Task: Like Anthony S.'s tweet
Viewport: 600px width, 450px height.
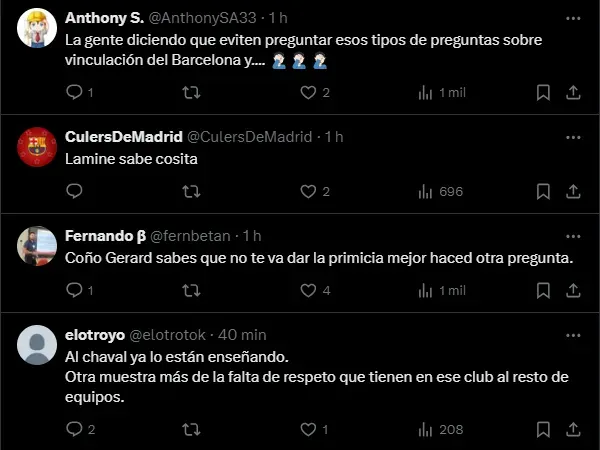Action: tap(308, 92)
